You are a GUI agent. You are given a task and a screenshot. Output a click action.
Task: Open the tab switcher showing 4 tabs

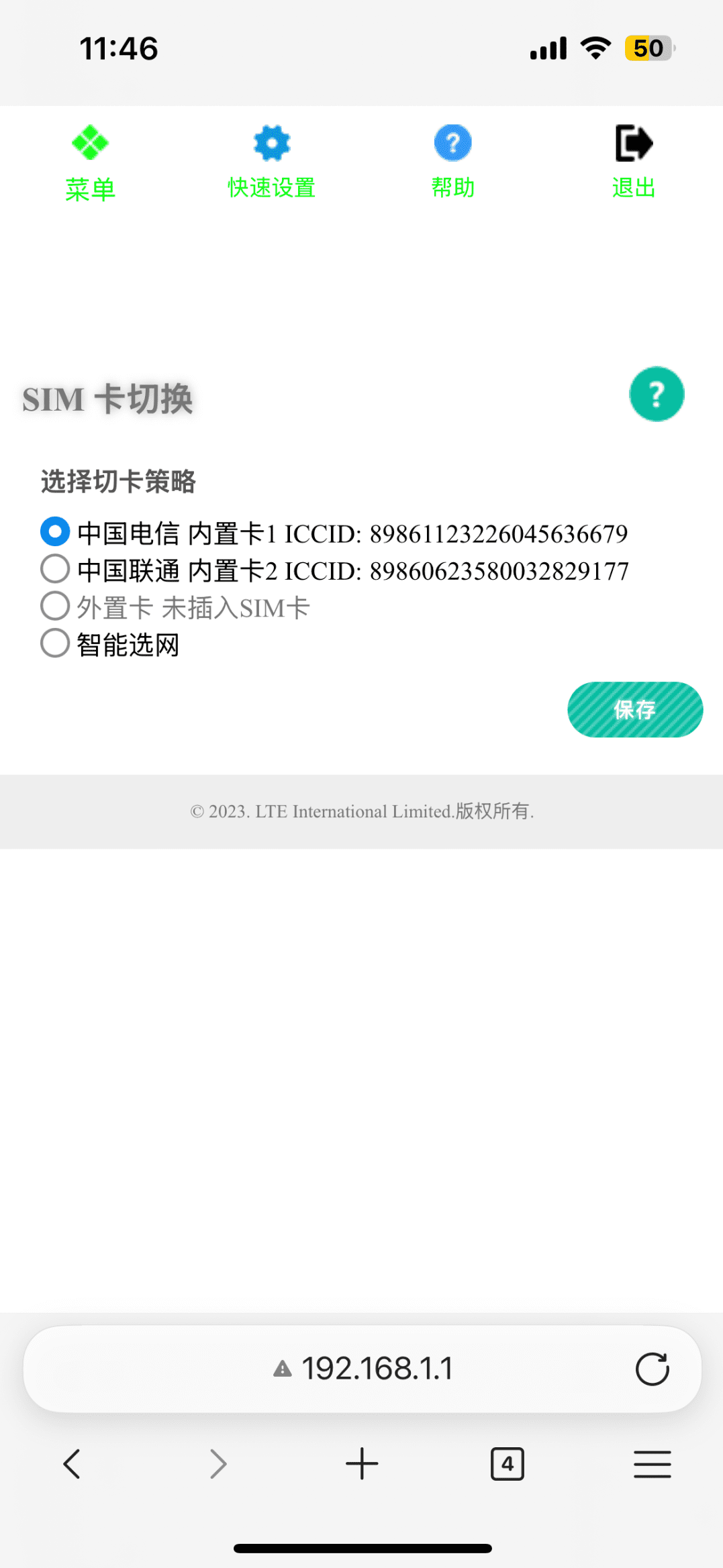pos(507,1463)
